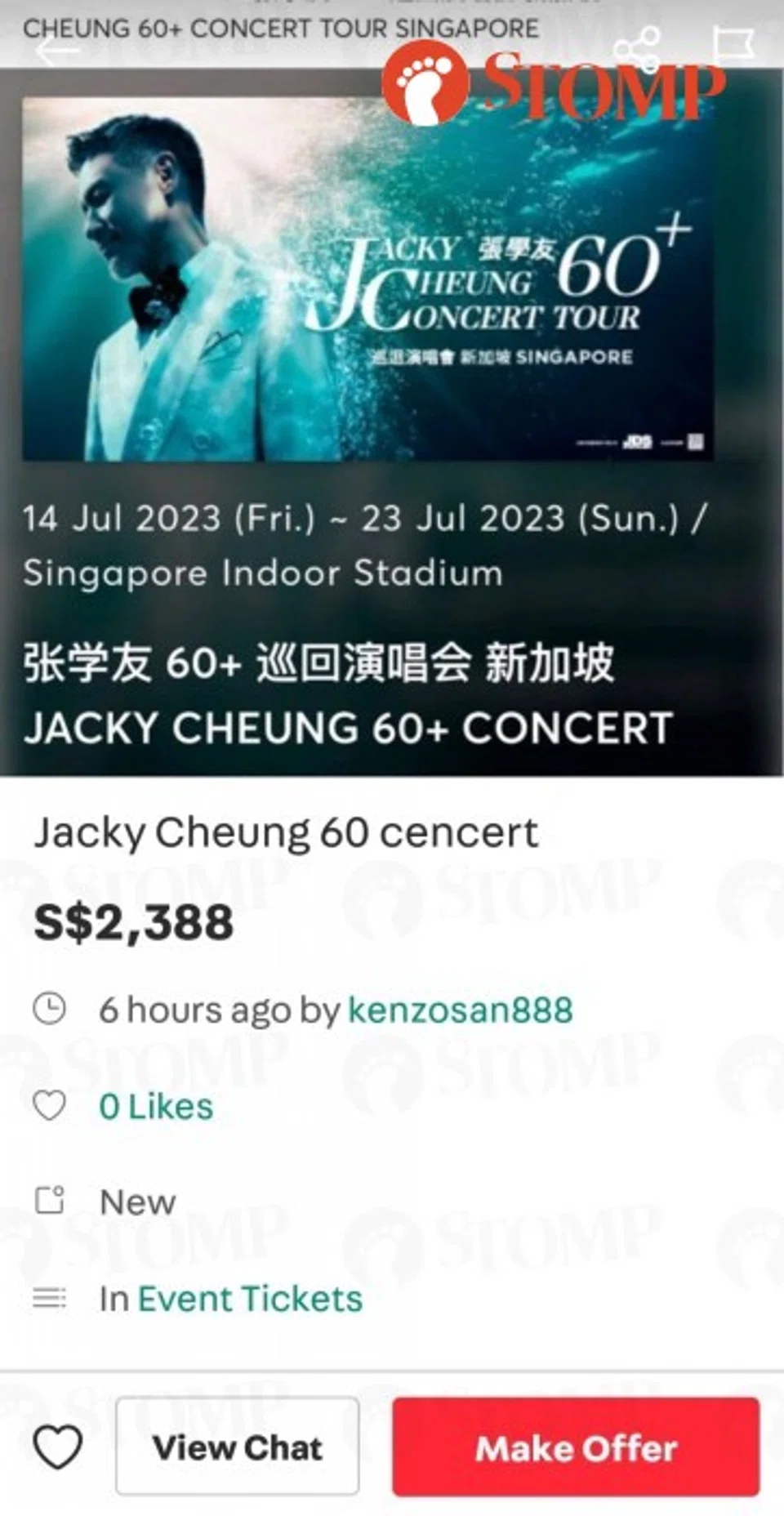Open seller kenzosan888's profile

tap(460, 1010)
